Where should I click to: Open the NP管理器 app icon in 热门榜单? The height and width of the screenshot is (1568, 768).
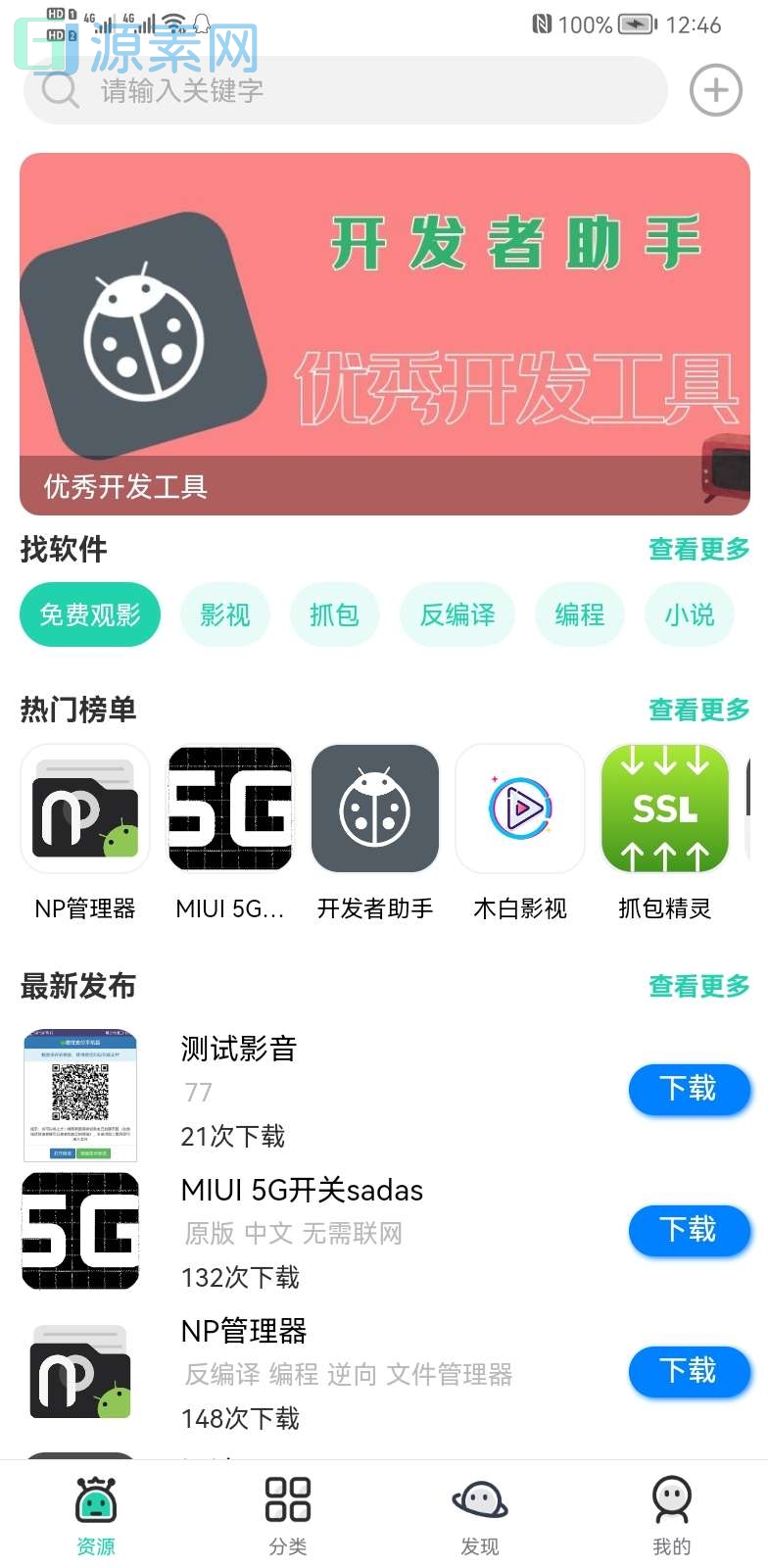(x=84, y=808)
